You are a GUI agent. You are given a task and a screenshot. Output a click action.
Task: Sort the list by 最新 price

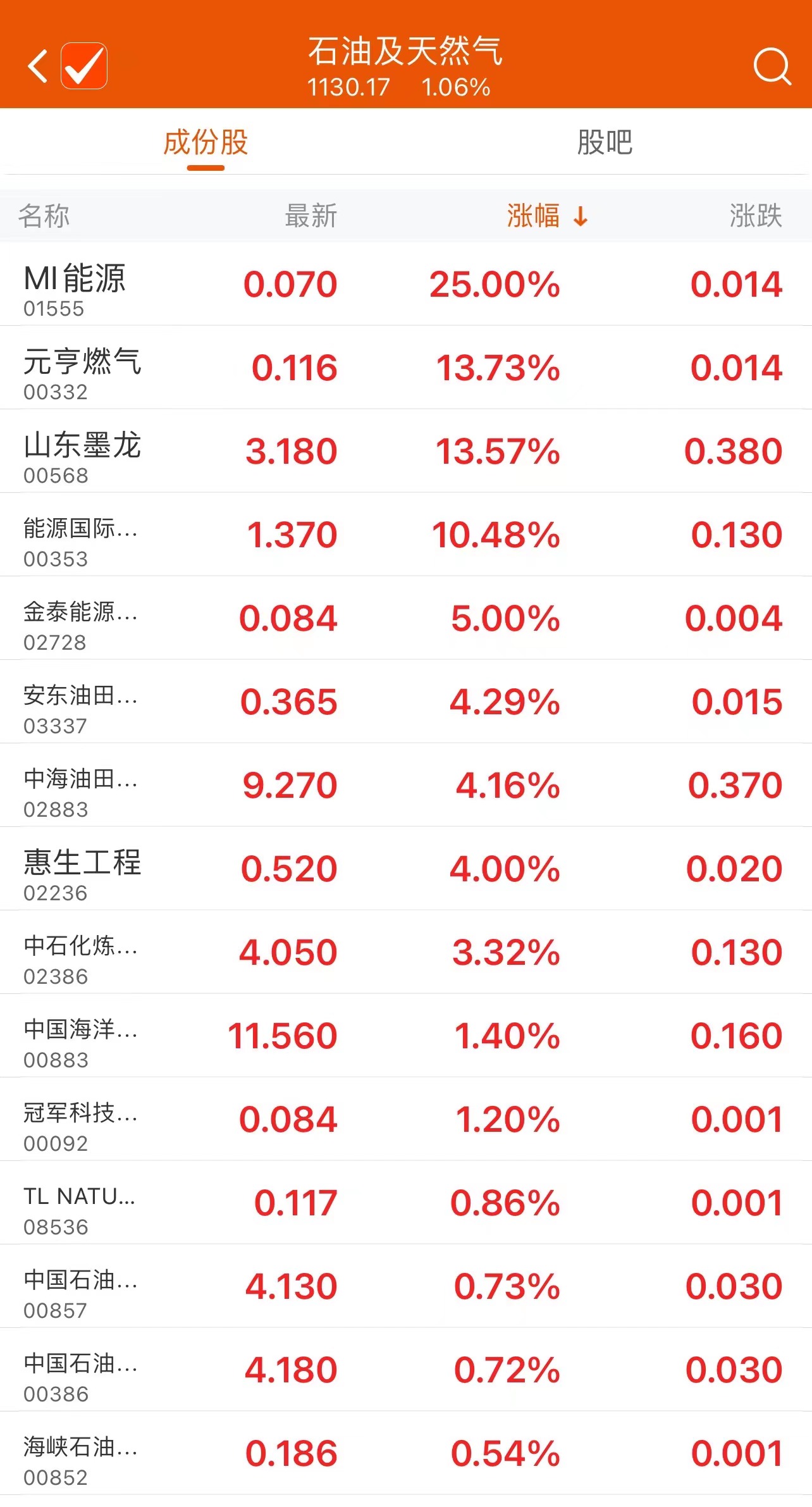[311, 216]
